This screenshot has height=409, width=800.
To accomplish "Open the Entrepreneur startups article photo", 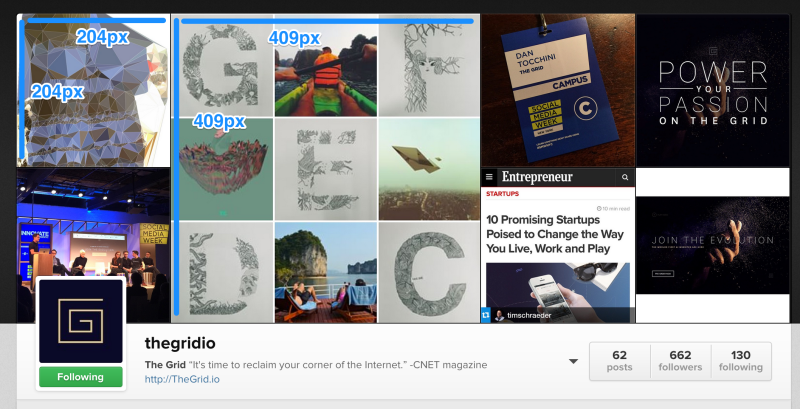I will pos(557,245).
